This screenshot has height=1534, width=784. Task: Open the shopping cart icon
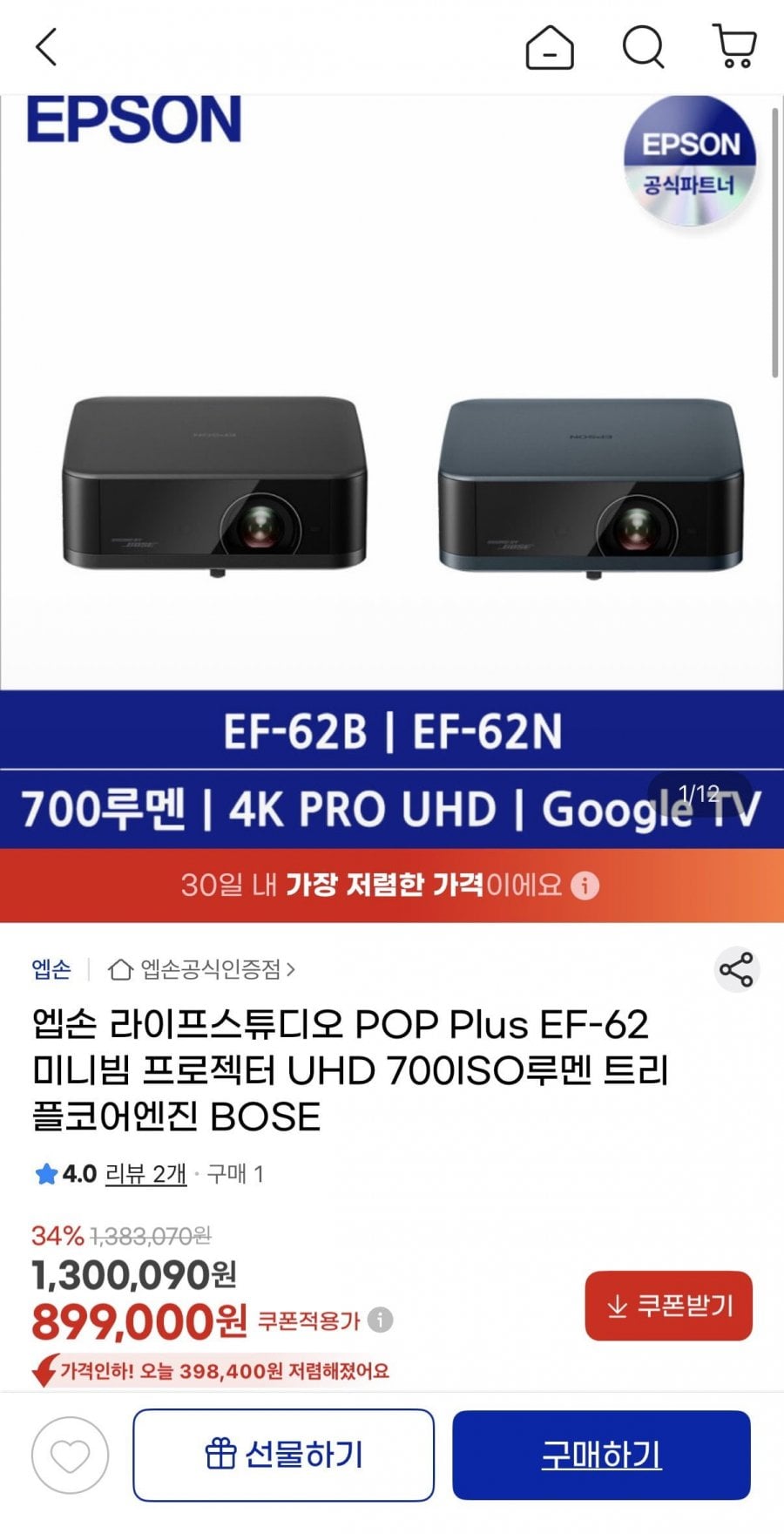coord(734,48)
